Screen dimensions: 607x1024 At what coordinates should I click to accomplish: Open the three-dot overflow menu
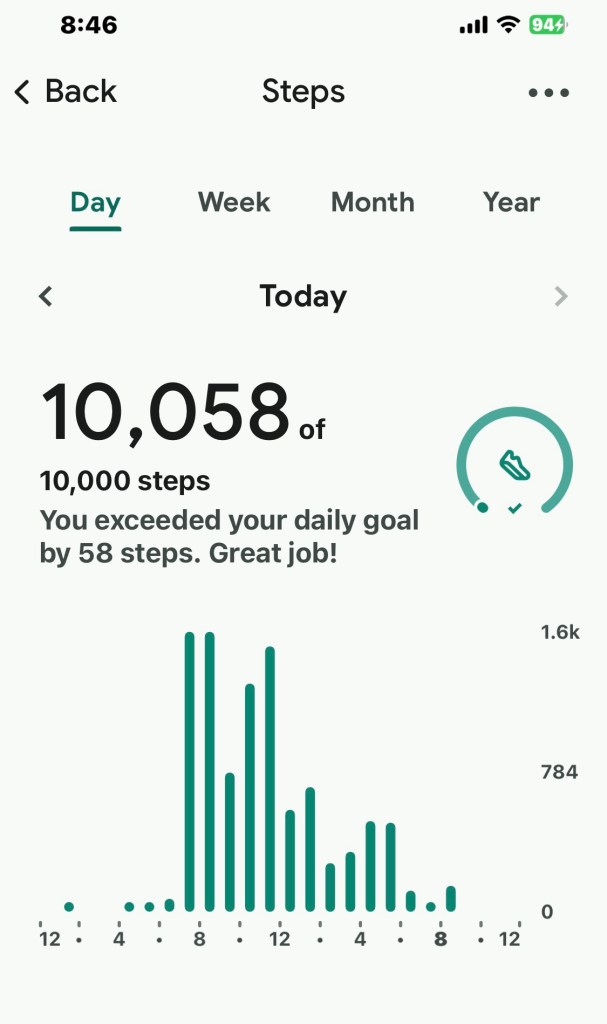coord(548,93)
